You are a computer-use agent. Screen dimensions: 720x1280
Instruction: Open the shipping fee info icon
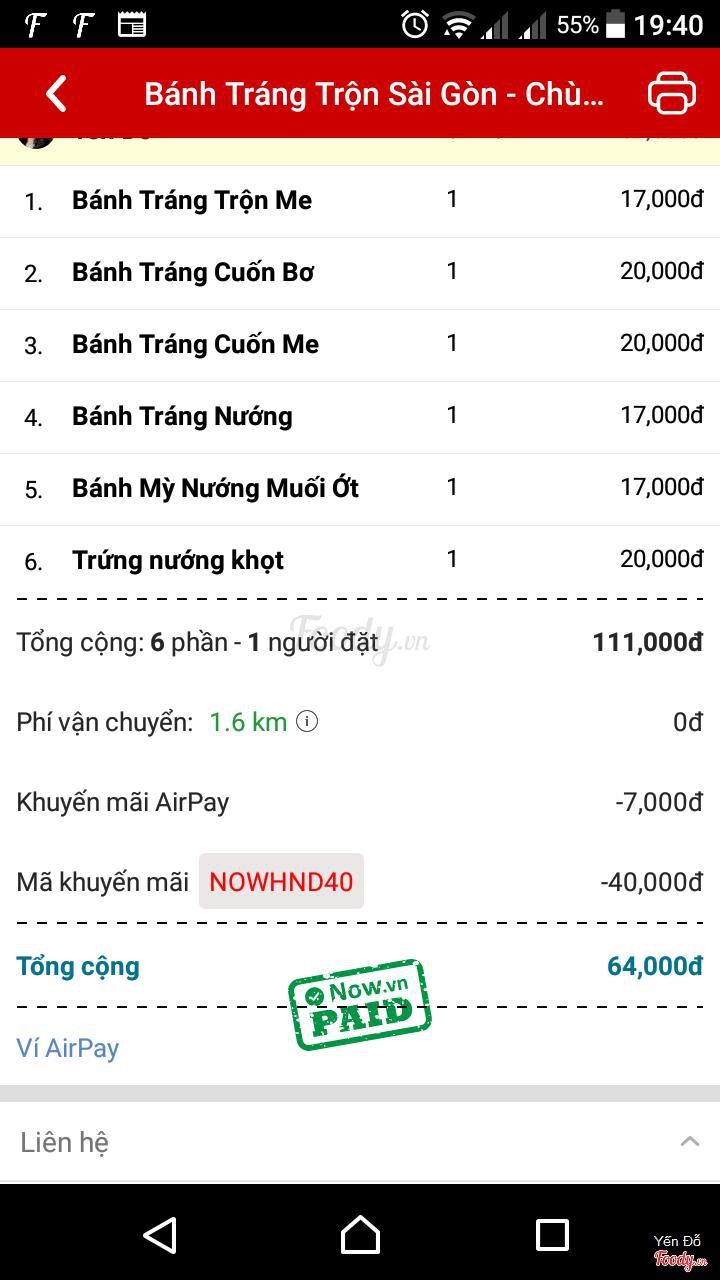click(307, 721)
